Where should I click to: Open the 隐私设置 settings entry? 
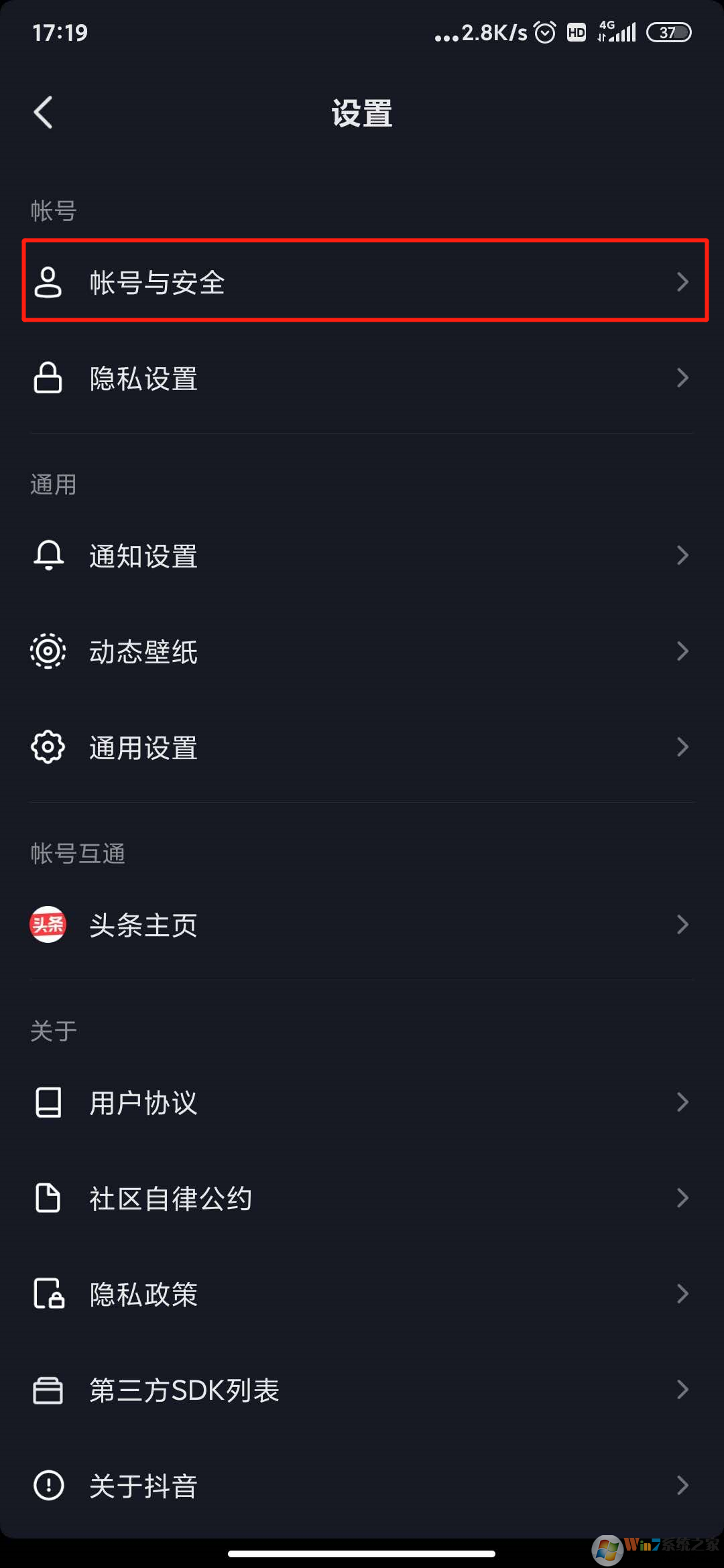point(362,379)
